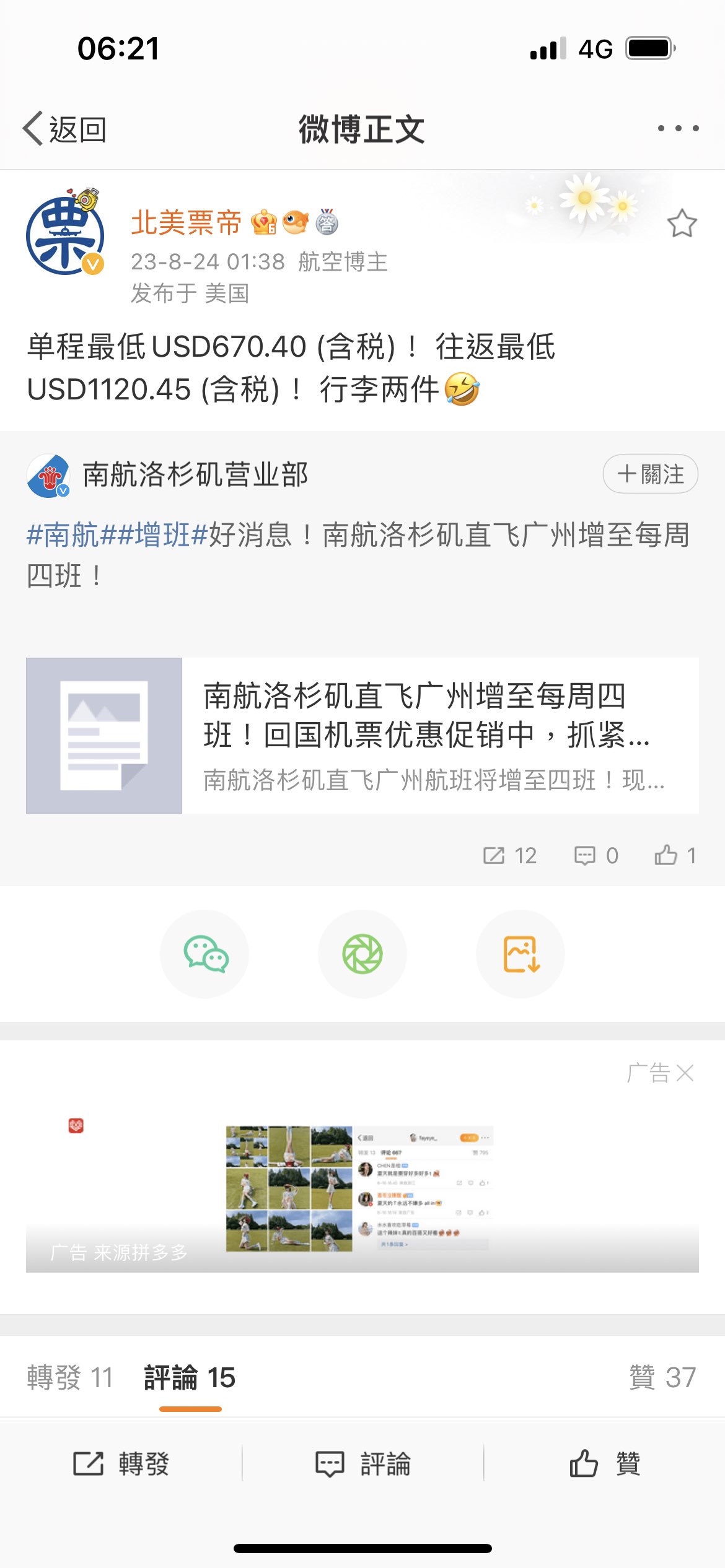
Task: Share the post to WeChat
Action: (204, 954)
